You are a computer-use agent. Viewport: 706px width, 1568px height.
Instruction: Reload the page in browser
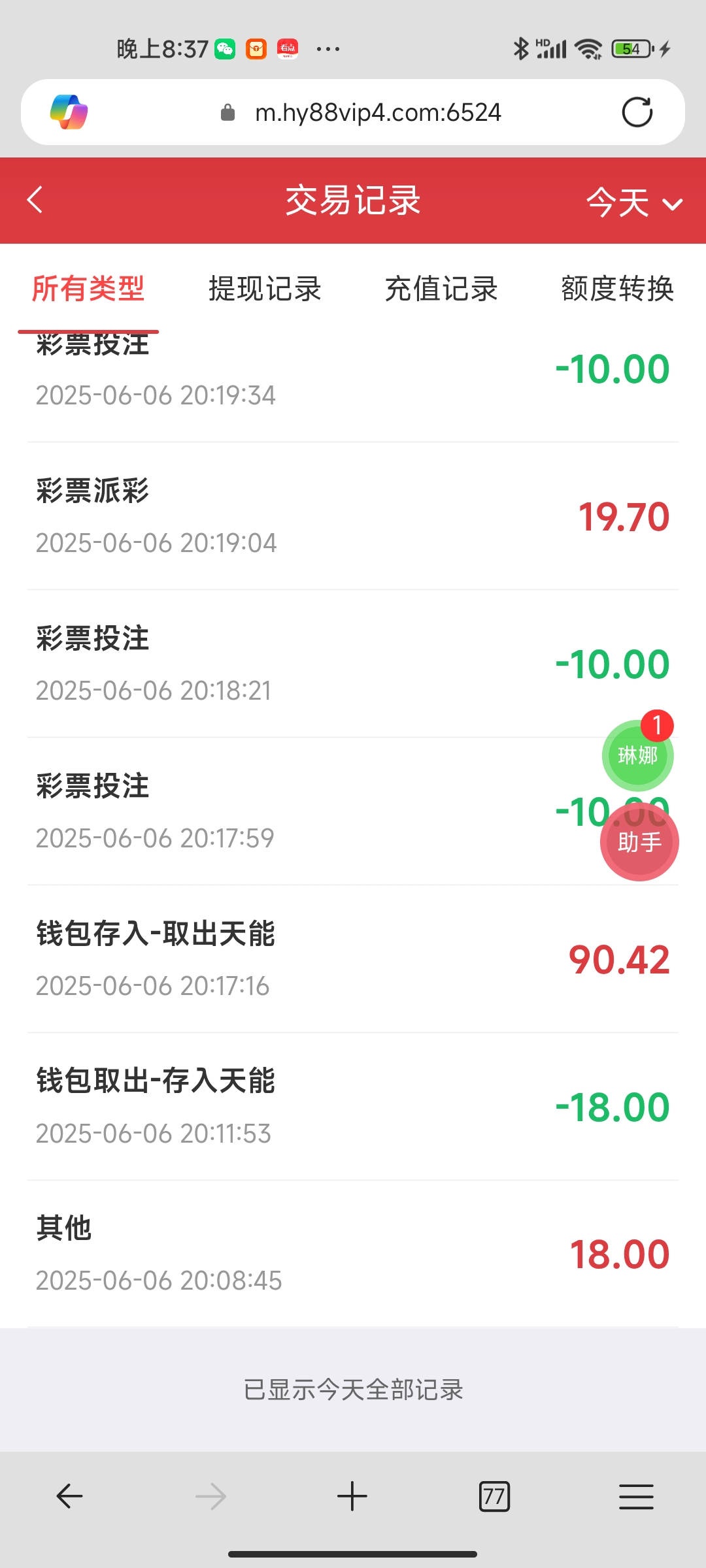pos(637,112)
